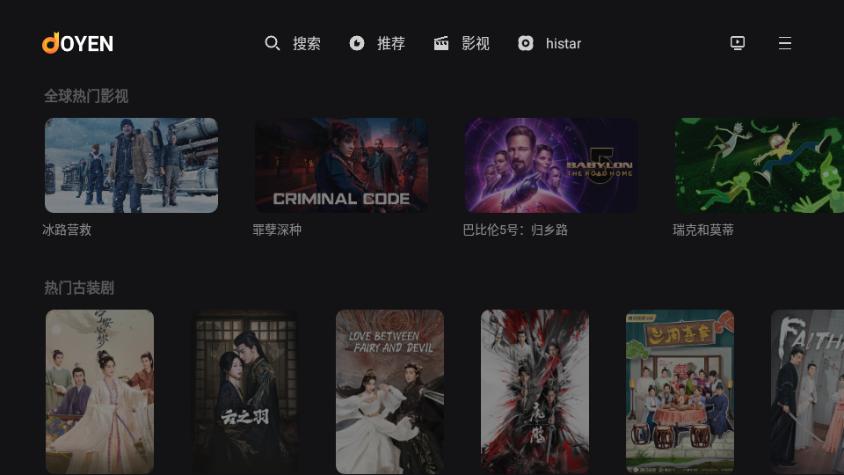The image size is (844, 475).
Task: Open the 搜索 search tab
Action: [292, 44]
